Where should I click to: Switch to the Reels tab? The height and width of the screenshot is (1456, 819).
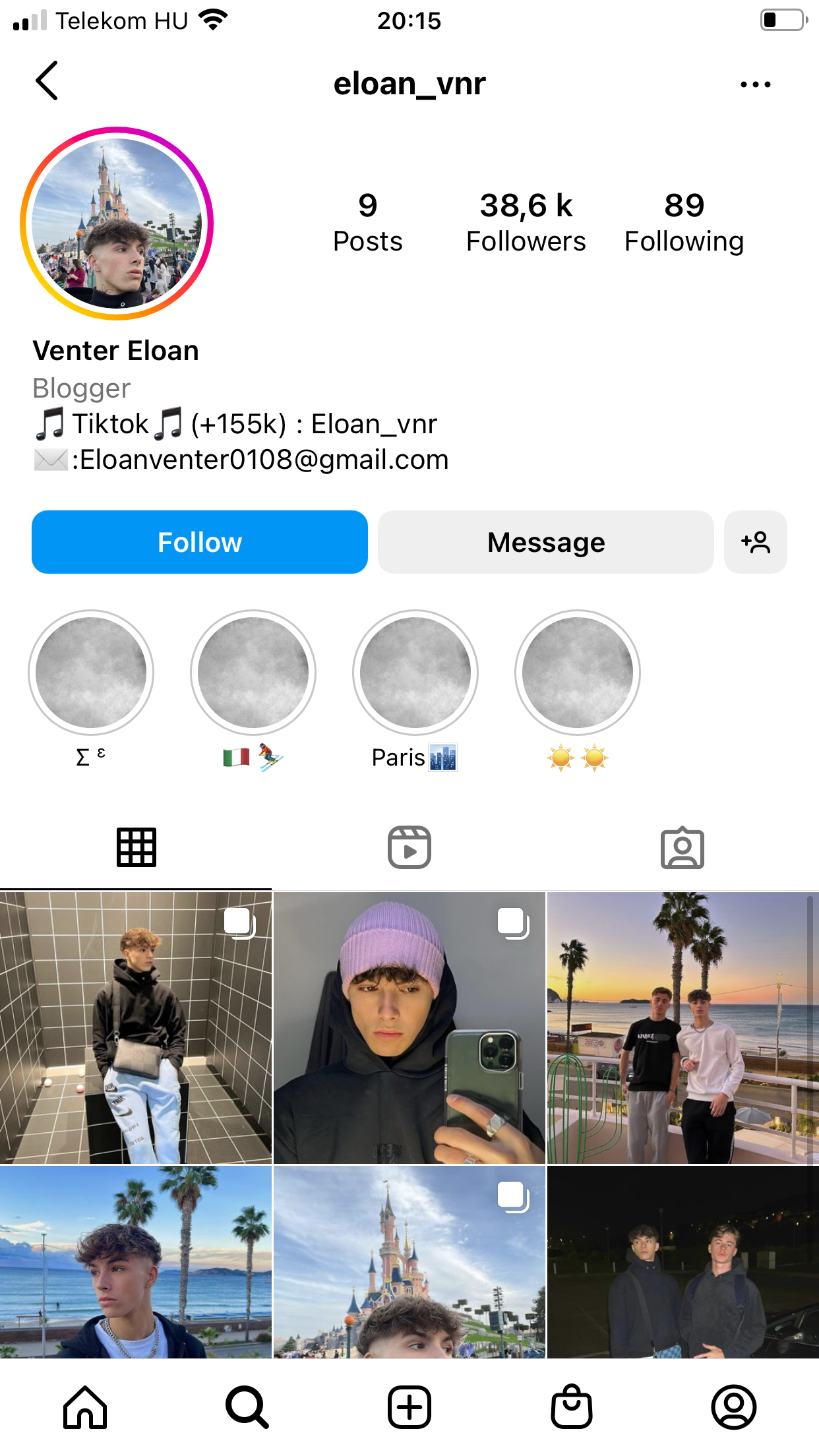click(x=409, y=847)
